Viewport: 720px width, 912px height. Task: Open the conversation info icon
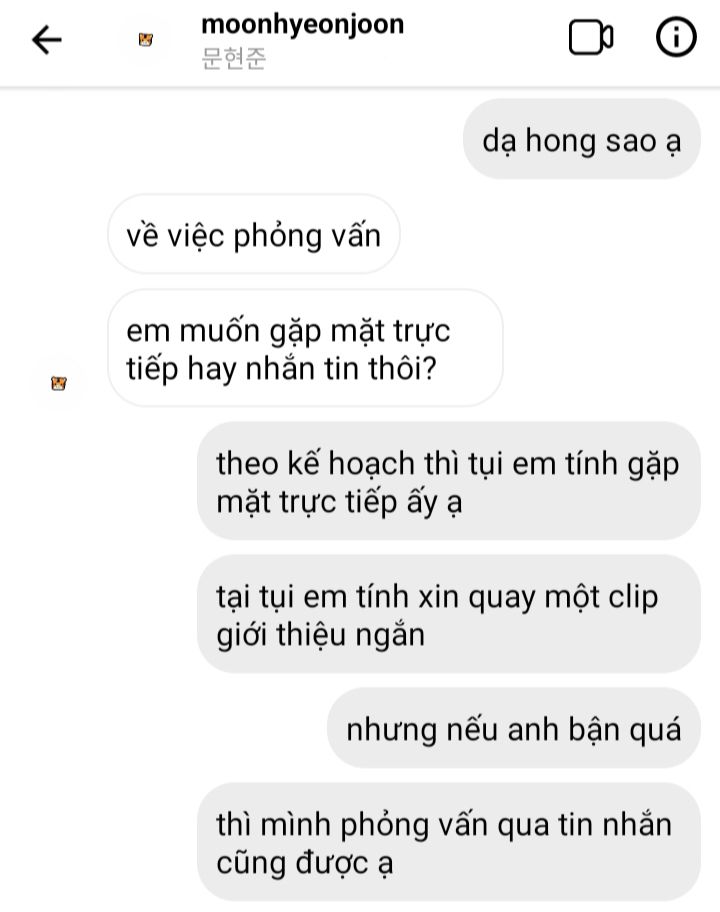click(676, 37)
